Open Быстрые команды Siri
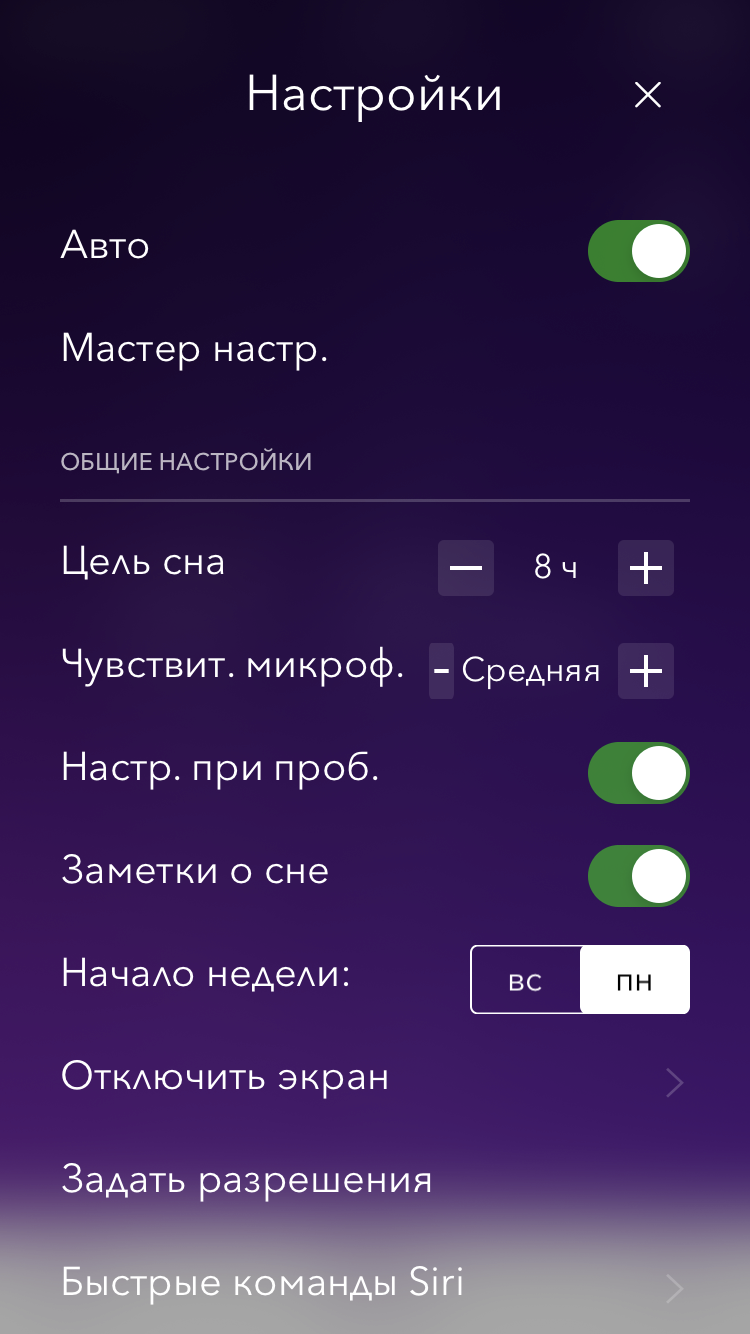The width and height of the screenshot is (750, 1334). 374,1284
